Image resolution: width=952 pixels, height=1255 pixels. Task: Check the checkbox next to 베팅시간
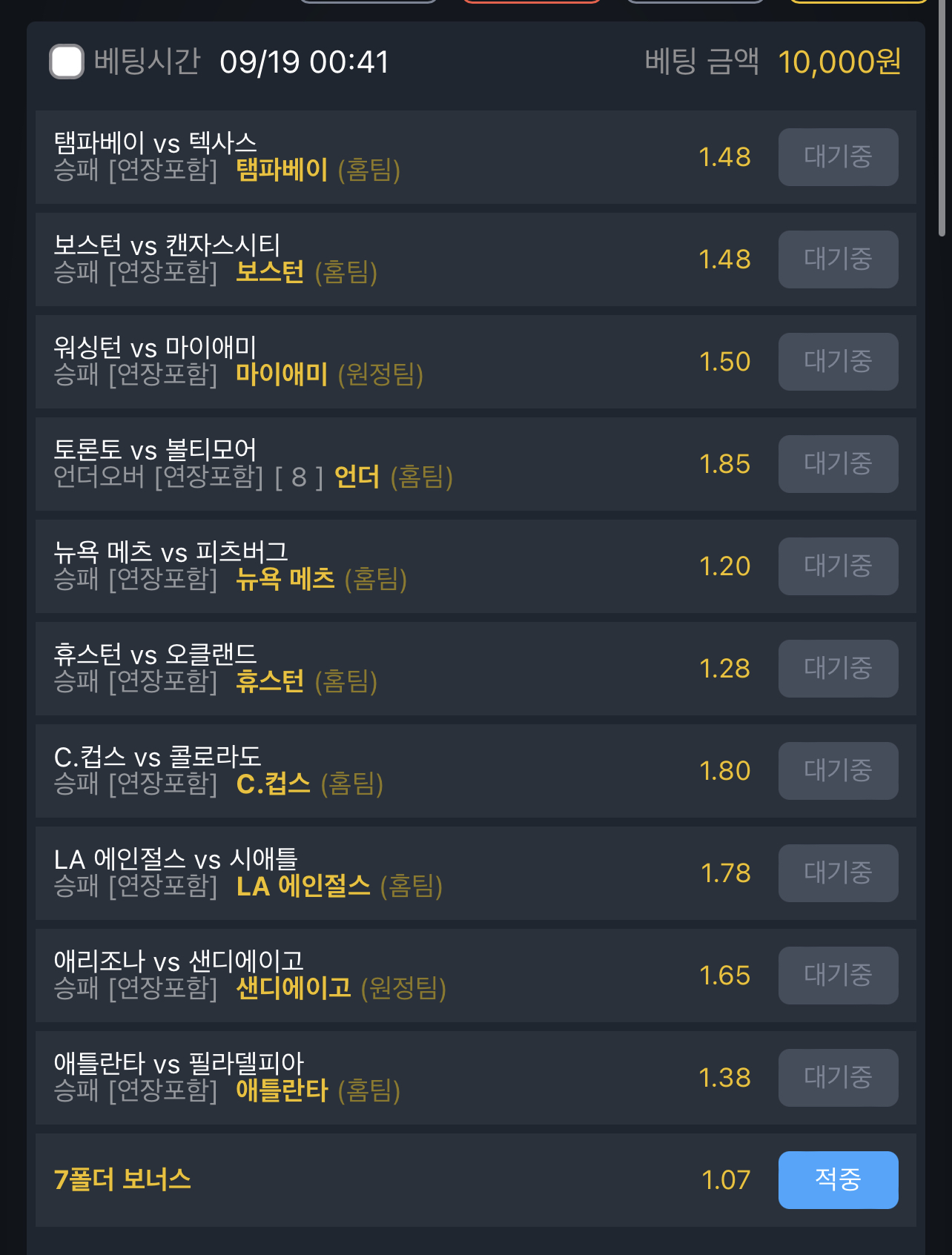click(67, 62)
